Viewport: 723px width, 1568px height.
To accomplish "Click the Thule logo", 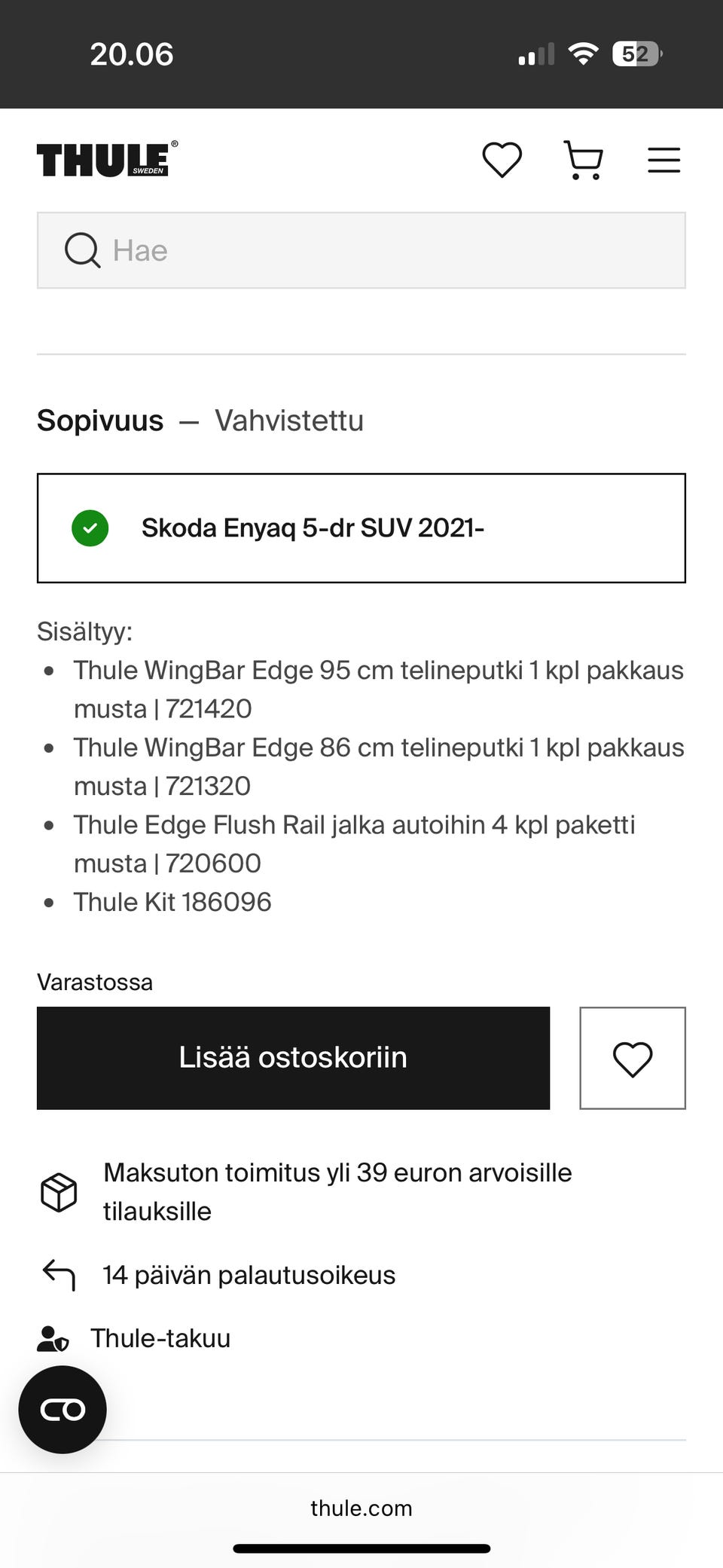I will click(x=105, y=159).
